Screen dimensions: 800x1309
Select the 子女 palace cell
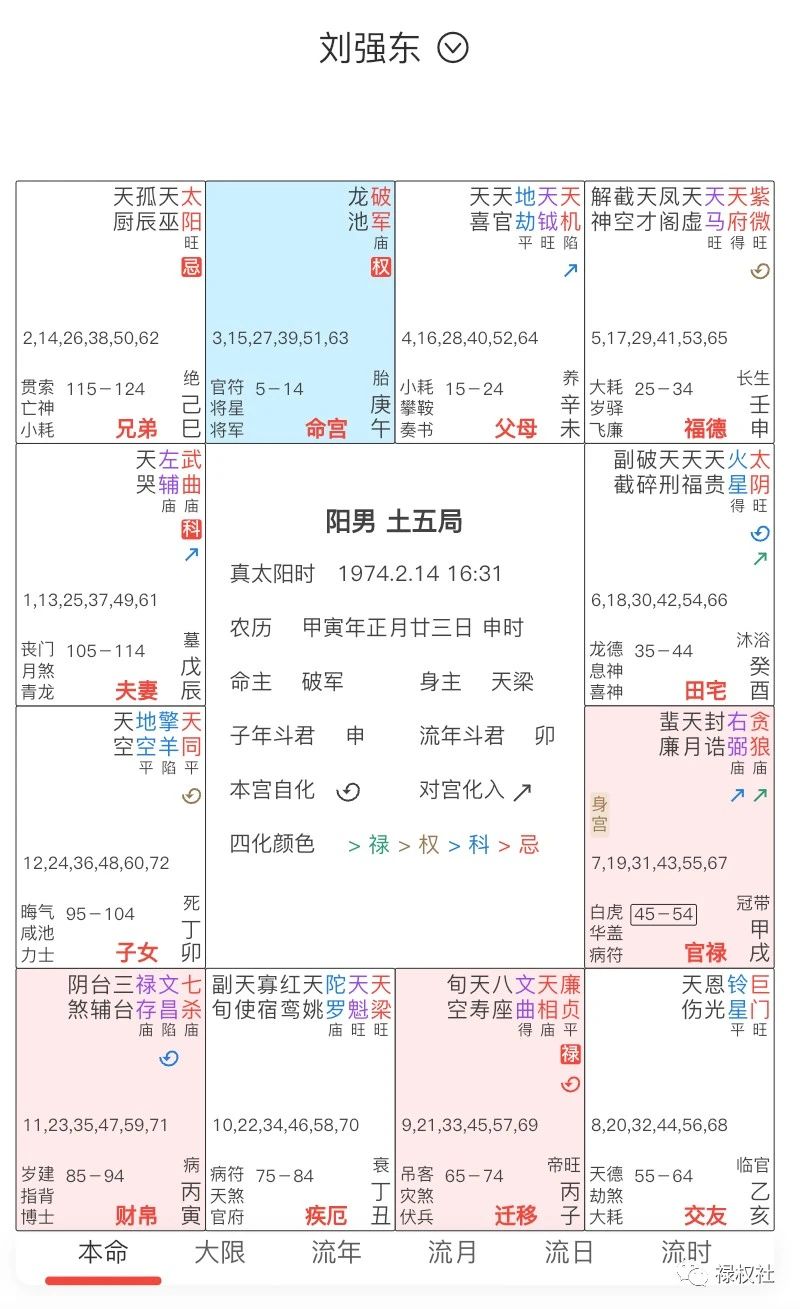(x=111, y=837)
